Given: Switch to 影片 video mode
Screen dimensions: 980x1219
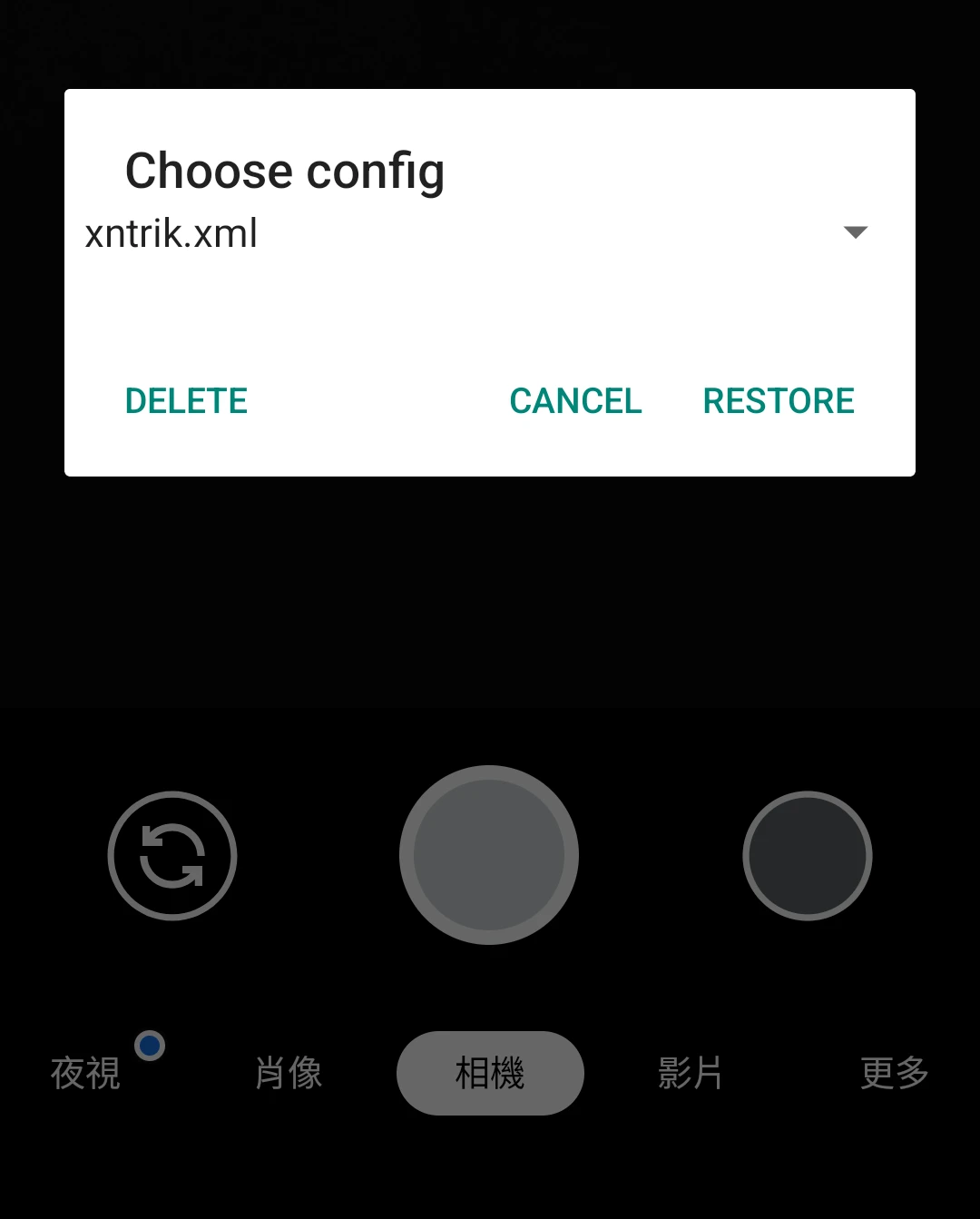Looking at the screenshot, I should [690, 1073].
